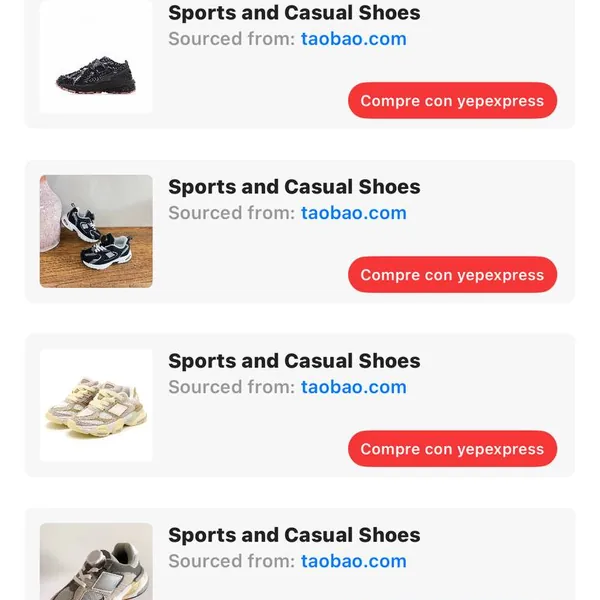The width and height of the screenshot is (600, 600).
Task: Tap Compre con yepexpress for the cream-yellow sneakers
Action: pyautogui.click(x=452, y=449)
